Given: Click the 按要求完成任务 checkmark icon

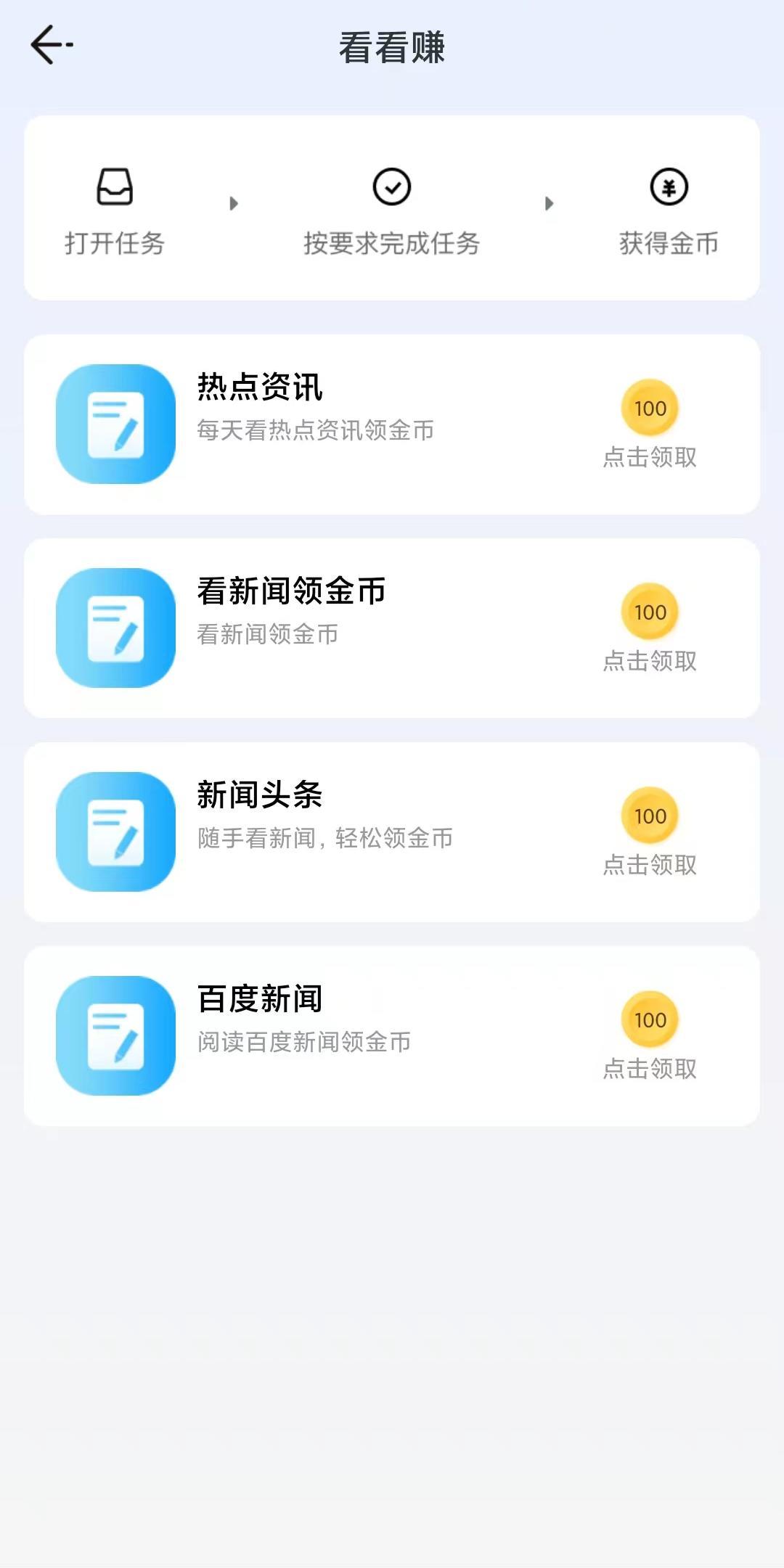Looking at the screenshot, I should pyautogui.click(x=391, y=188).
